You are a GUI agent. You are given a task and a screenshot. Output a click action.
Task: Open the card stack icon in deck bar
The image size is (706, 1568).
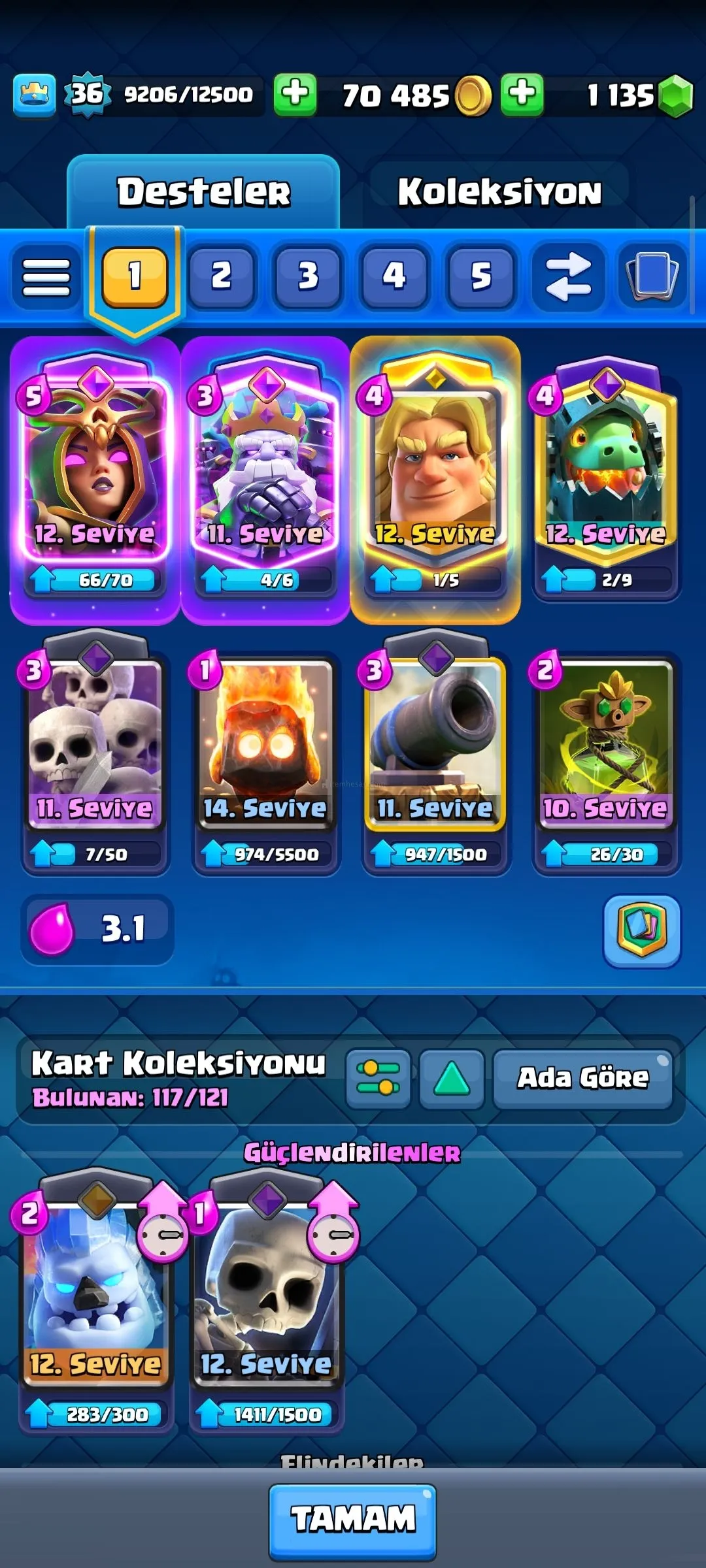[652, 276]
